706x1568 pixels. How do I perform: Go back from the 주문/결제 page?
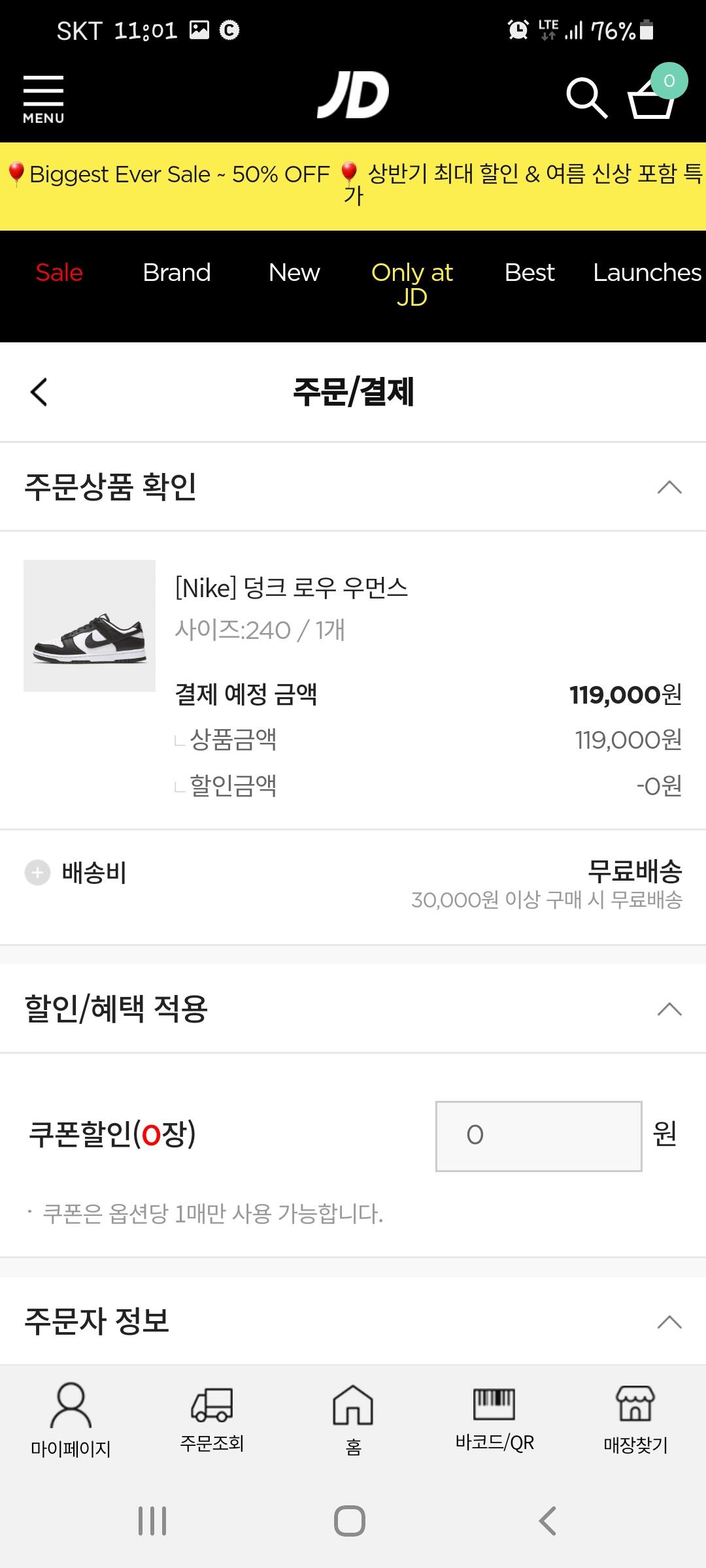pos(39,392)
